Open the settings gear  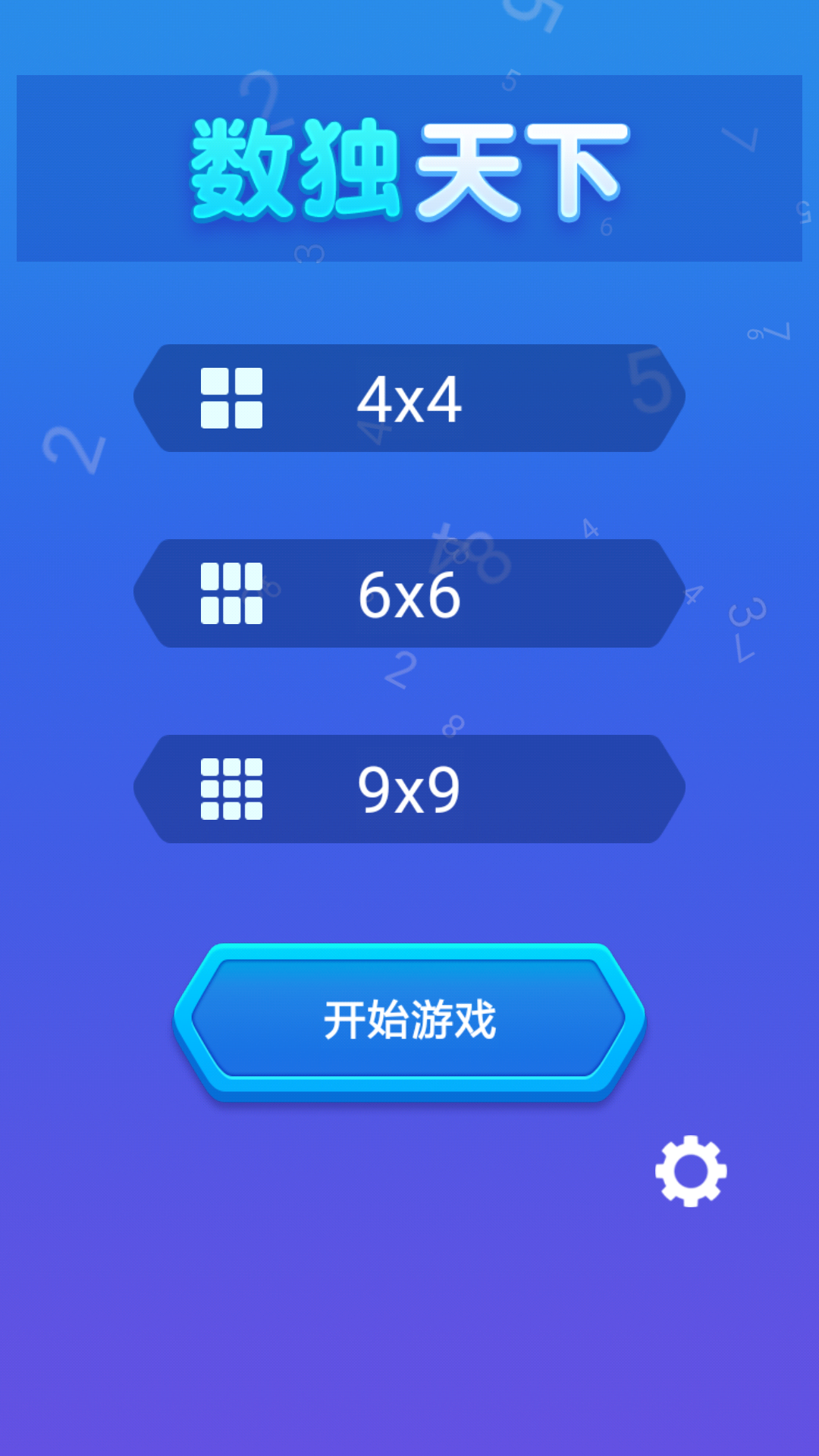coord(691,1171)
